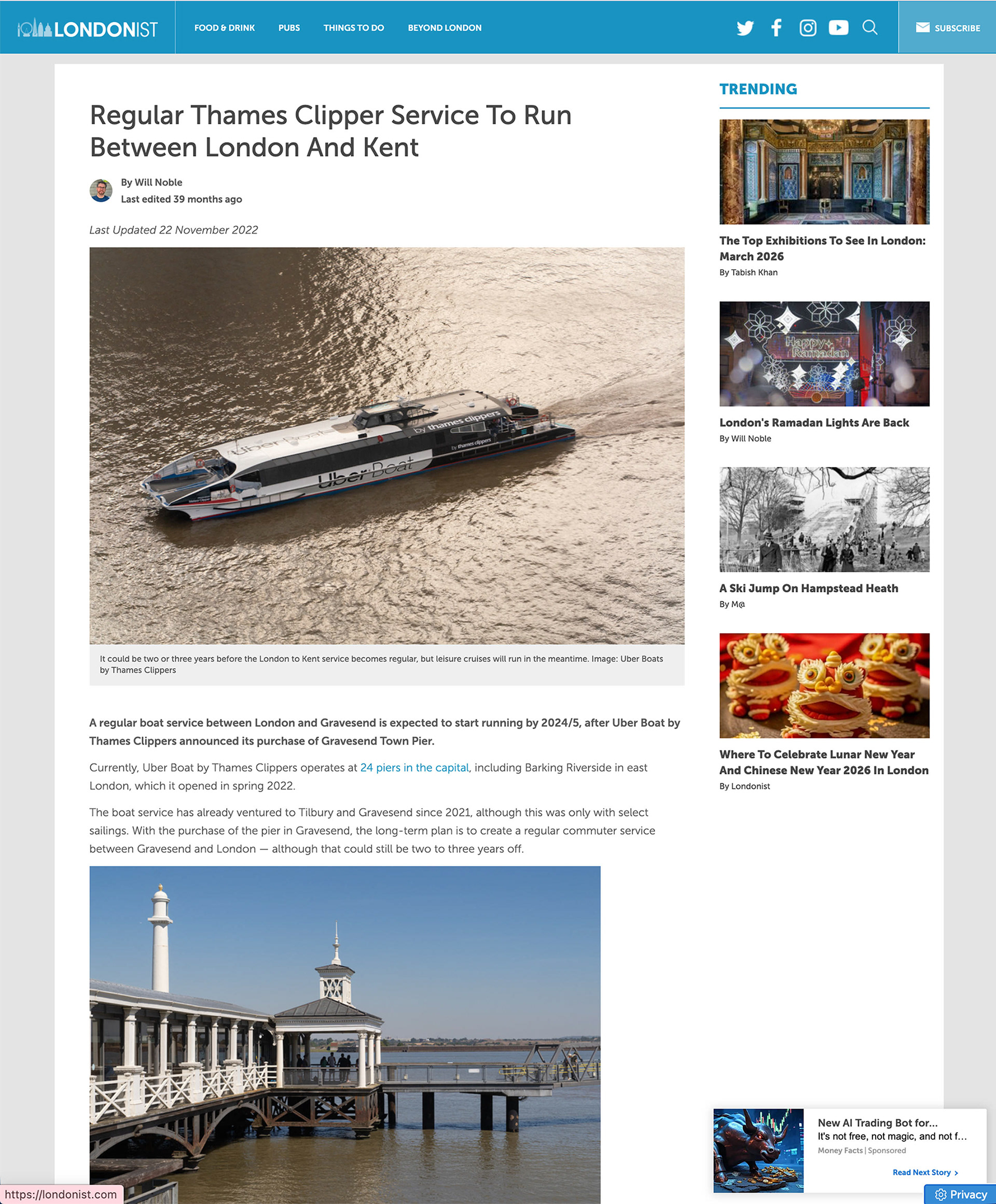Open the sponsored AI Trading Bot story

877,1123
